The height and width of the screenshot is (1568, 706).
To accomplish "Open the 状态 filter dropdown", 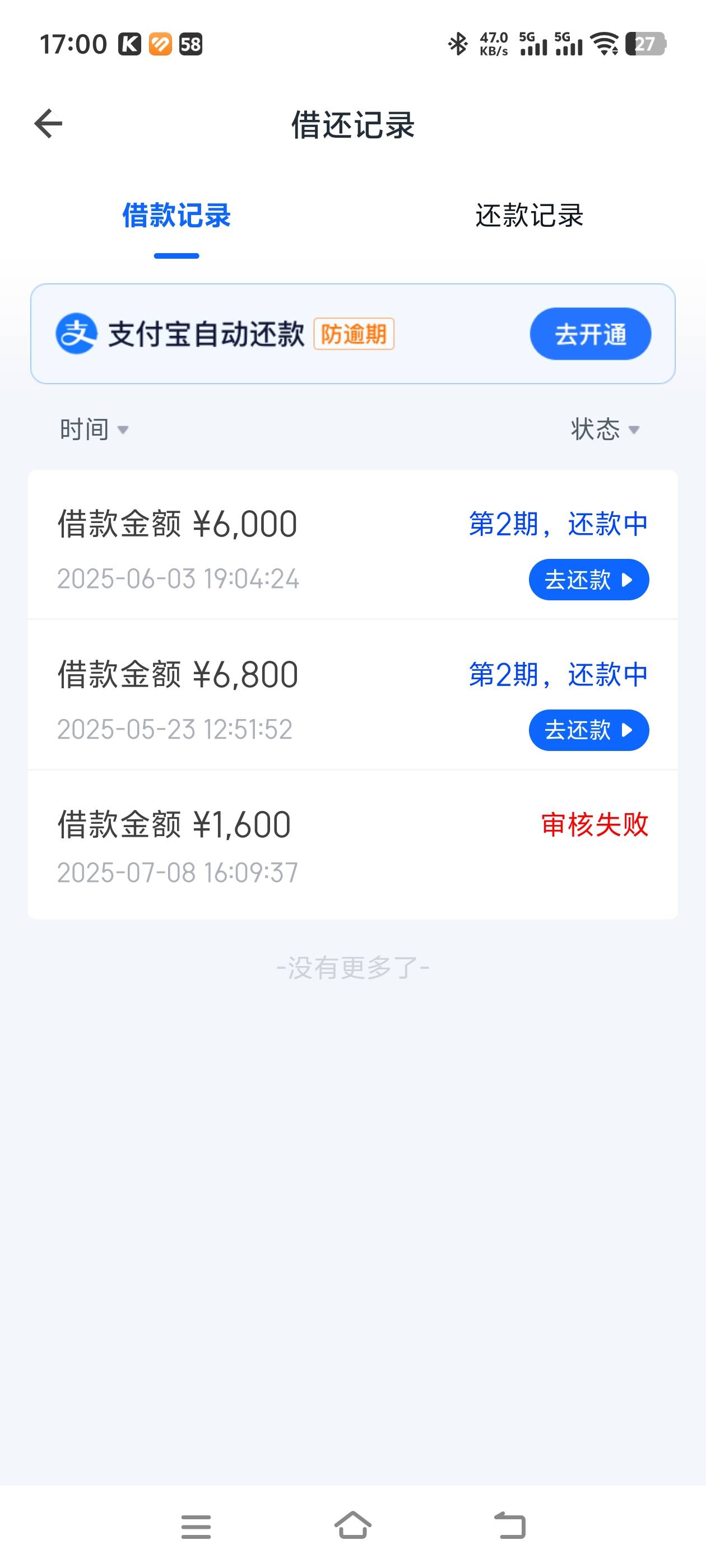I will pos(605,429).
